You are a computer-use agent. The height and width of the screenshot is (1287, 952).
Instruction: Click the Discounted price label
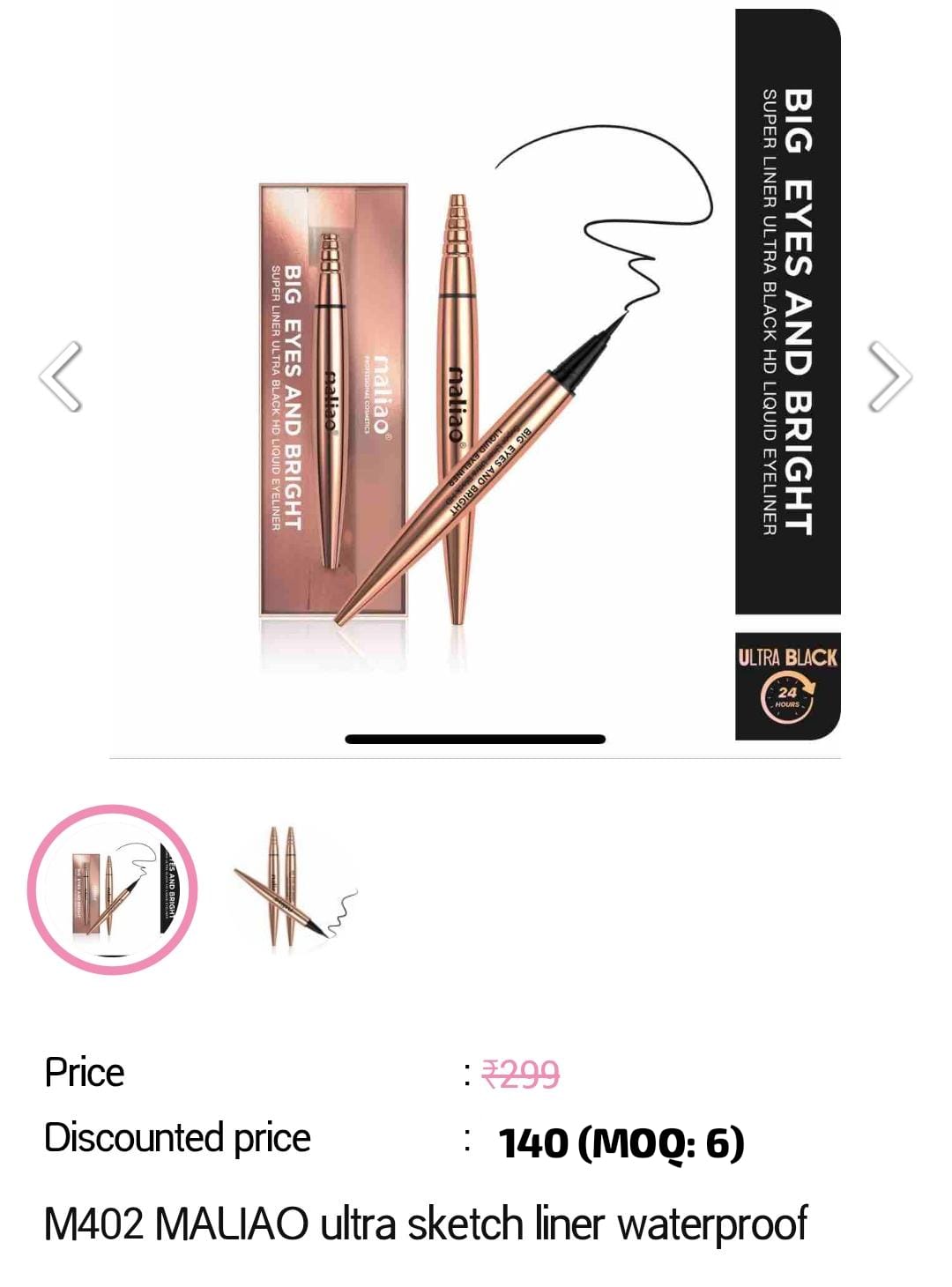[178, 1137]
